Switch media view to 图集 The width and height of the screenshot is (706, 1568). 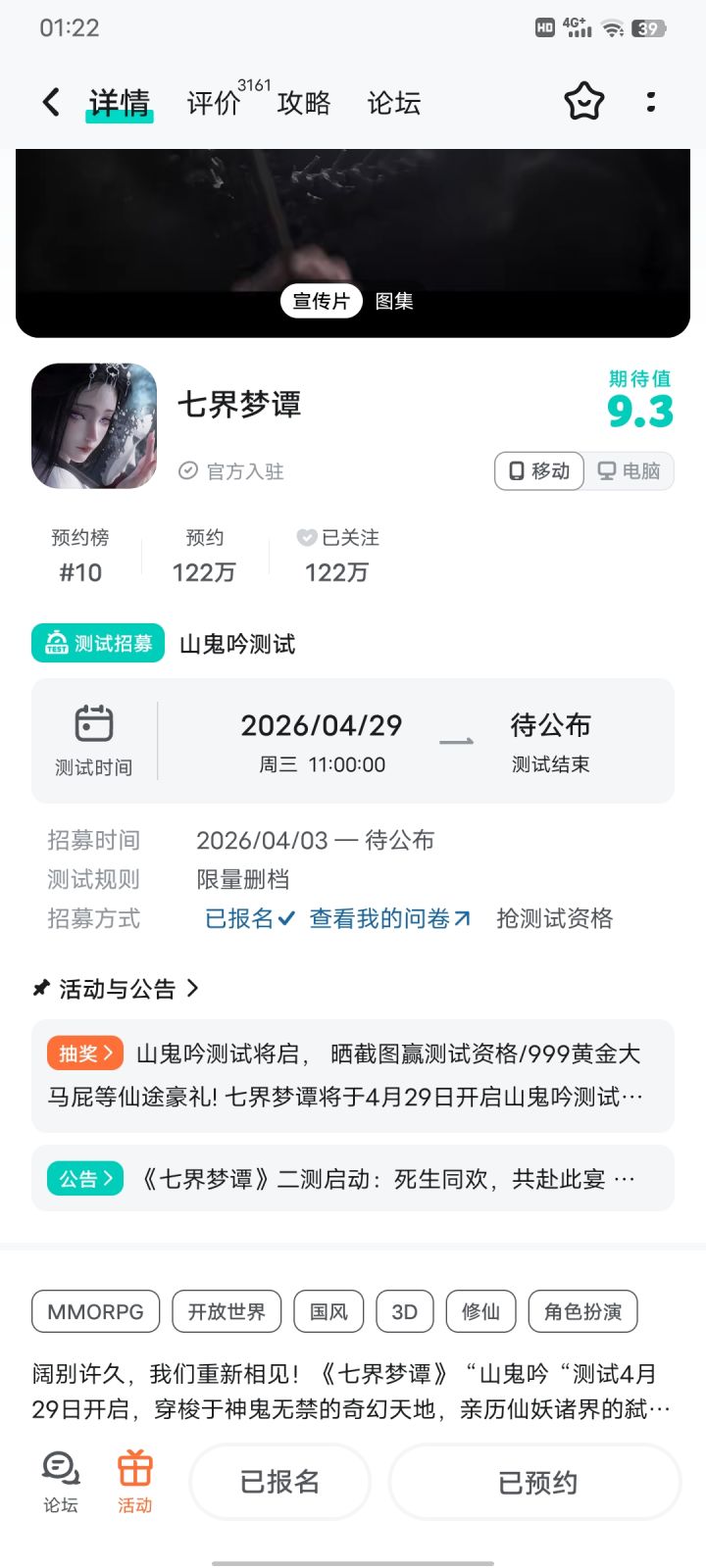394,301
